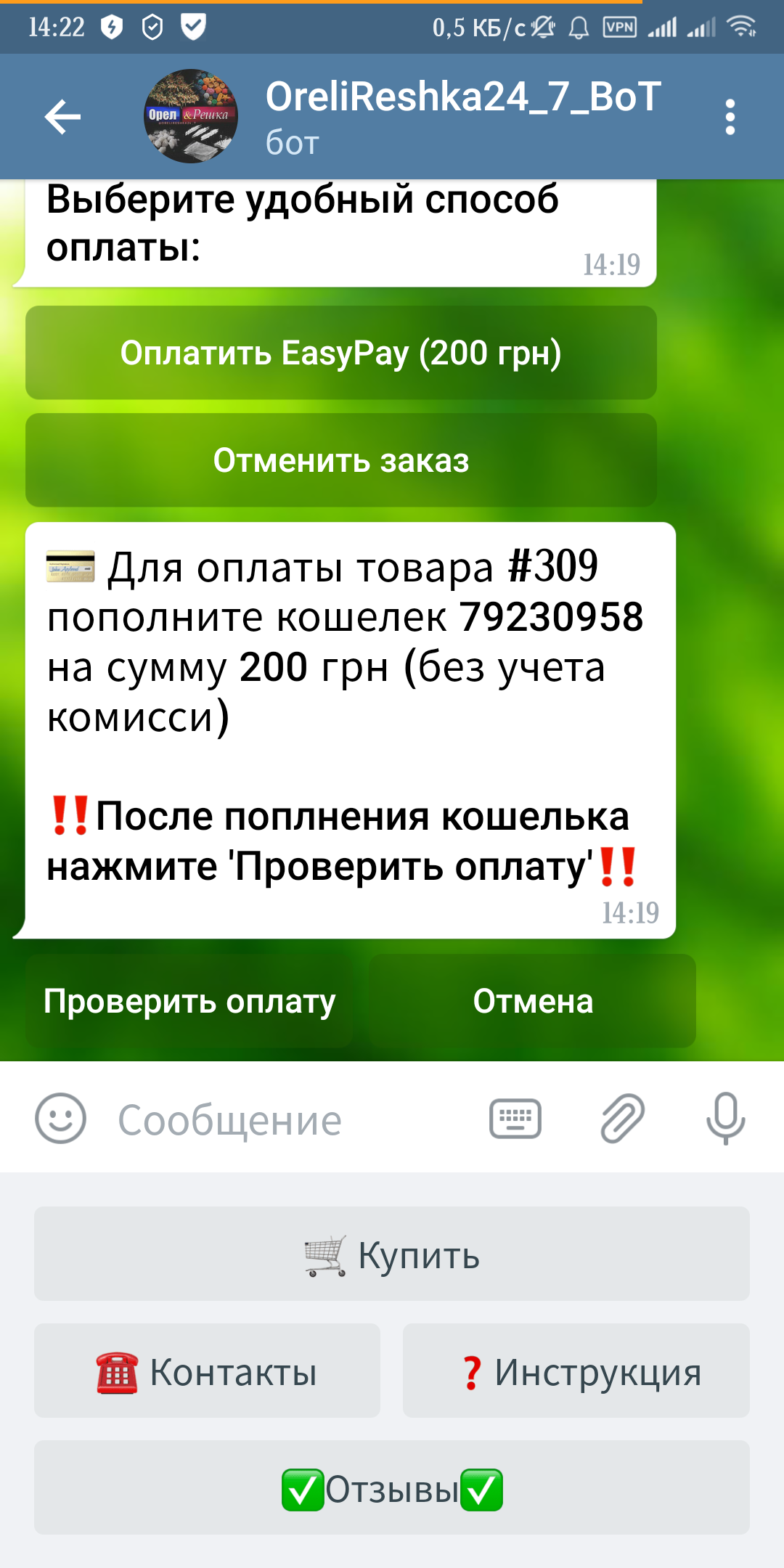
Task: Open the emoji picker
Action: [x=61, y=1119]
